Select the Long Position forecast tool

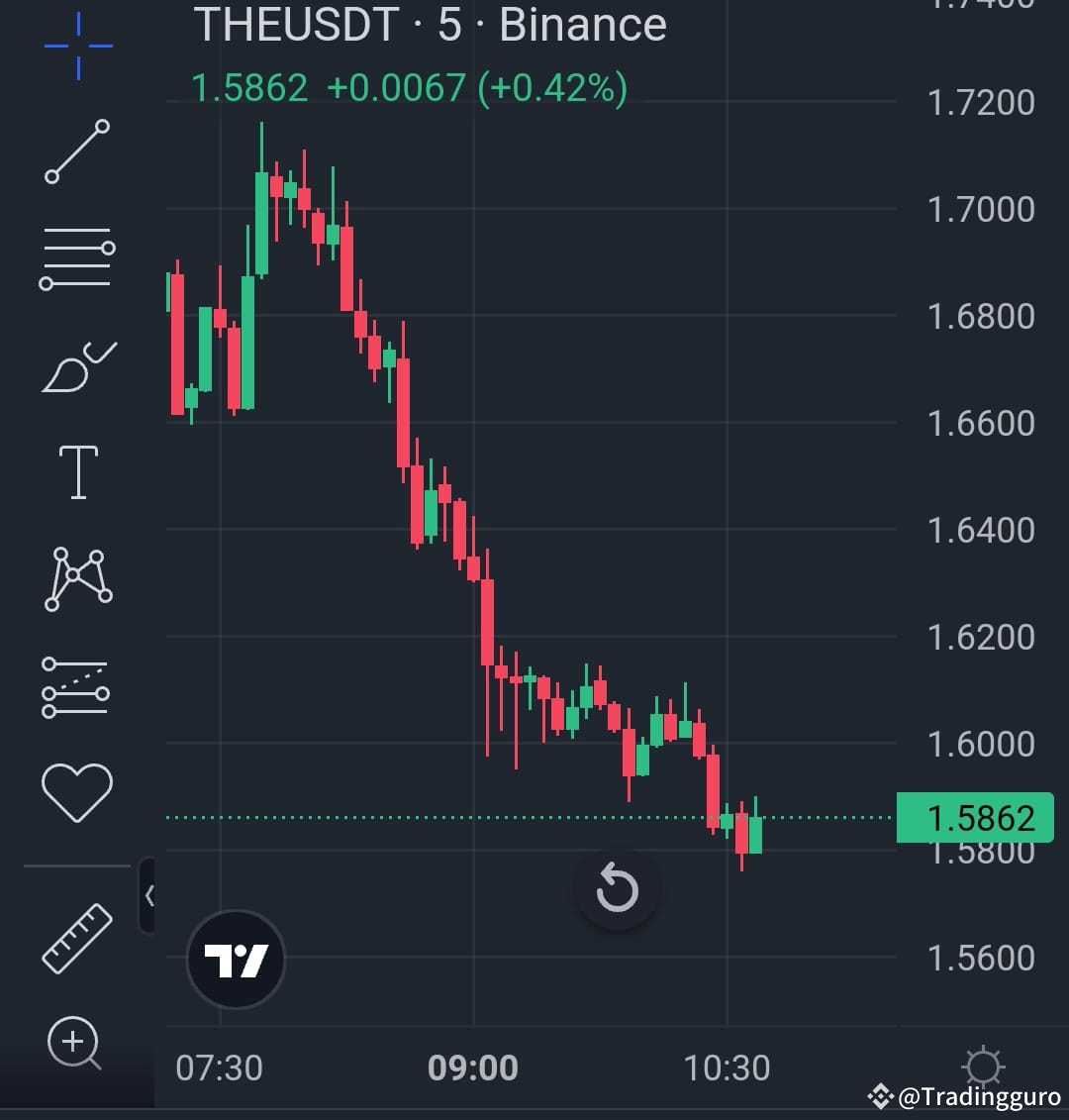[x=77, y=683]
